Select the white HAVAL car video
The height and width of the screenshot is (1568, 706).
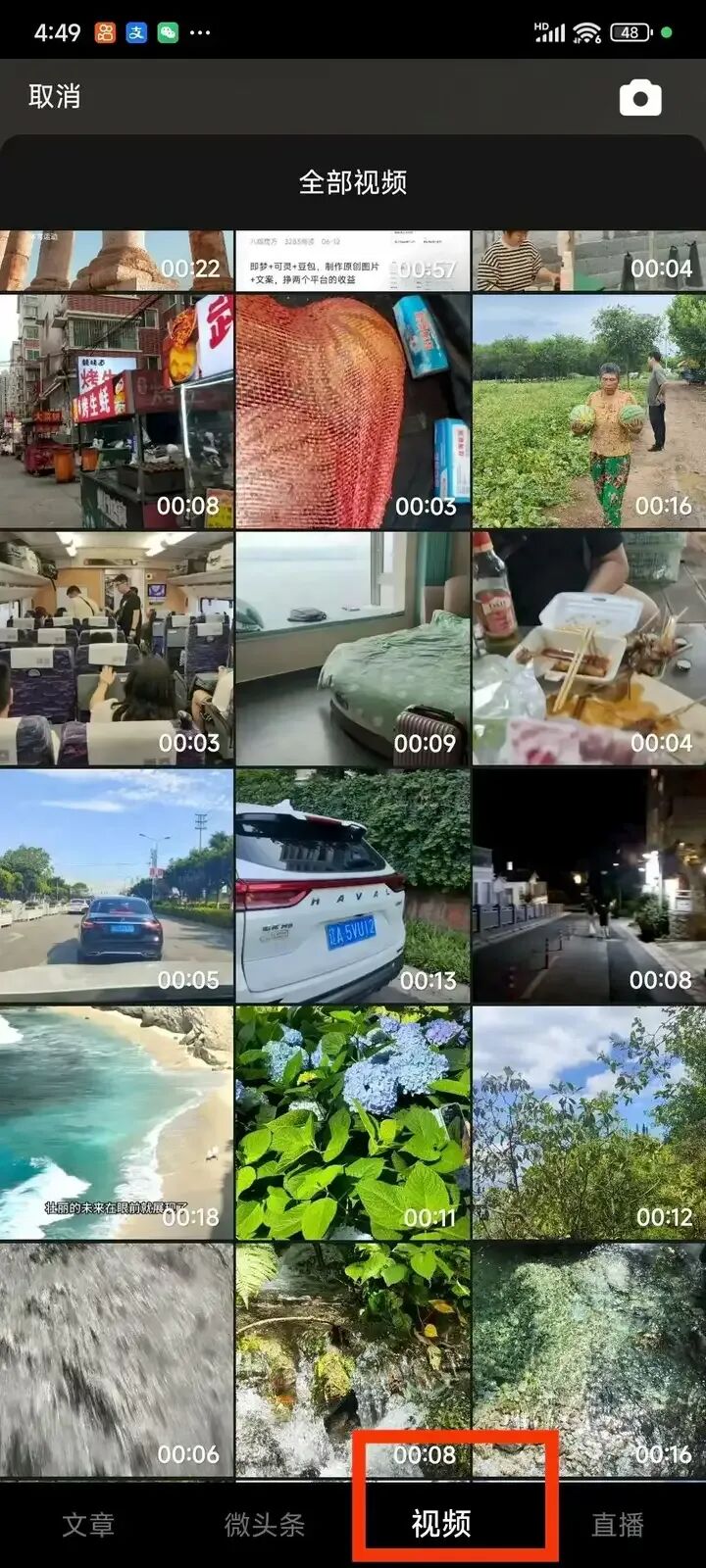[x=353, y=882]
